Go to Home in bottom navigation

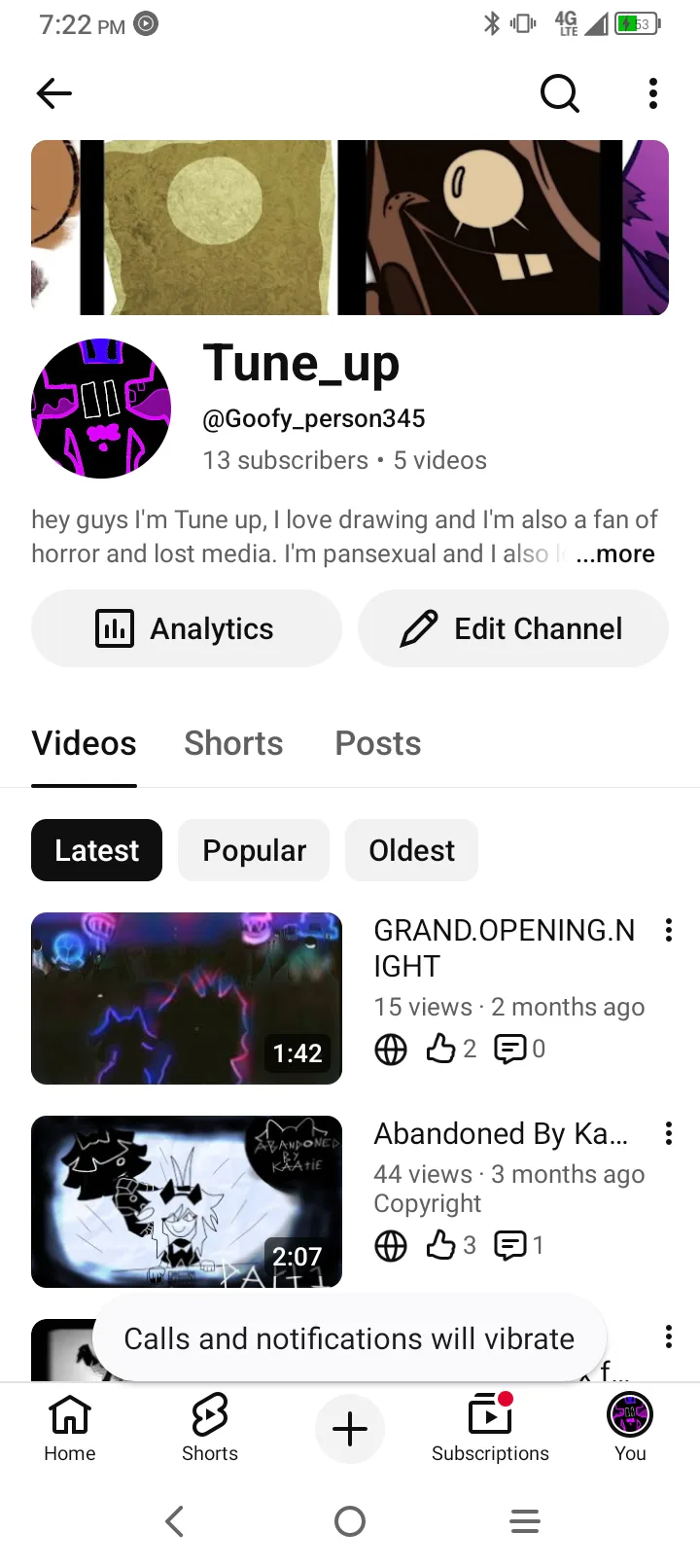click(x=70, y=1428)
